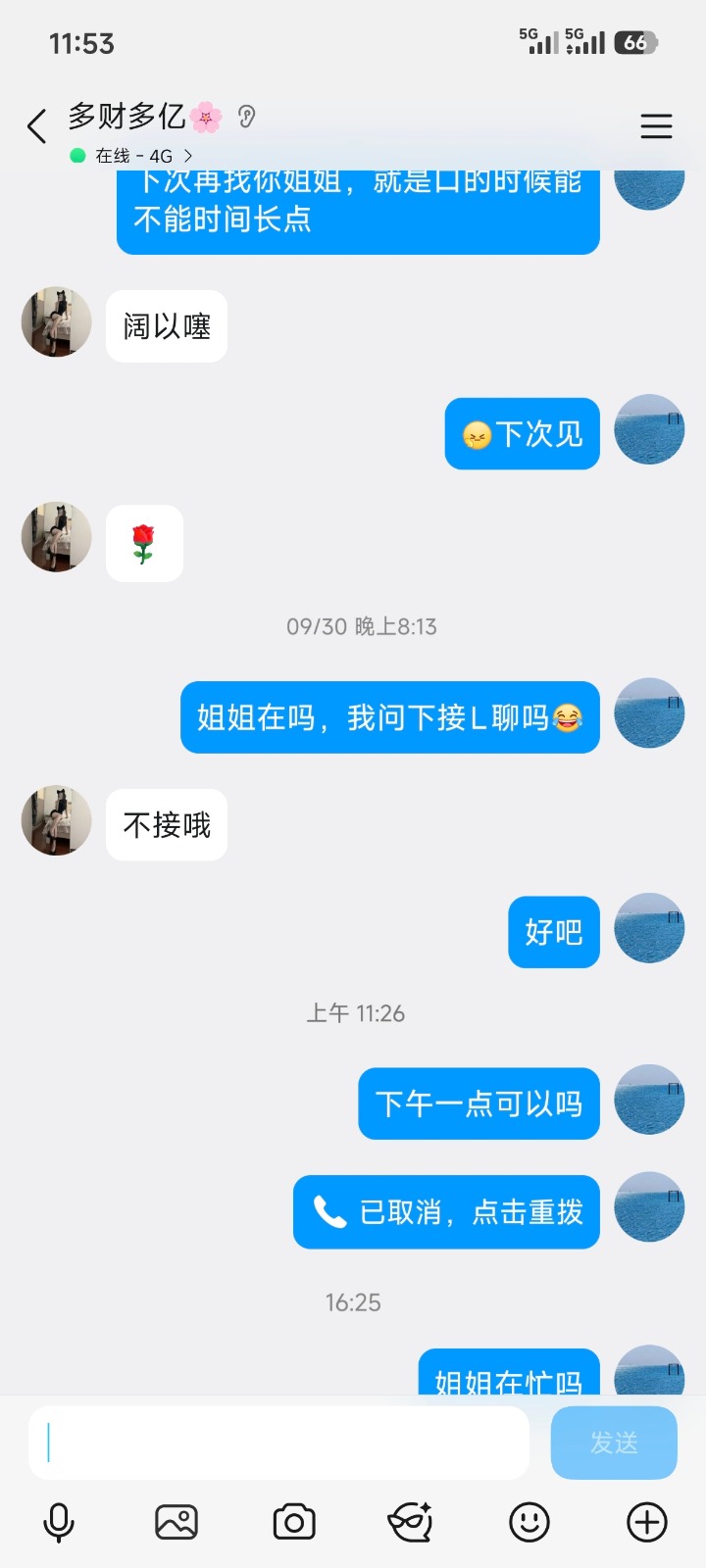Tap the earpiece mode icon beside the name
The image size is (706, 1568).
(247, 118)
